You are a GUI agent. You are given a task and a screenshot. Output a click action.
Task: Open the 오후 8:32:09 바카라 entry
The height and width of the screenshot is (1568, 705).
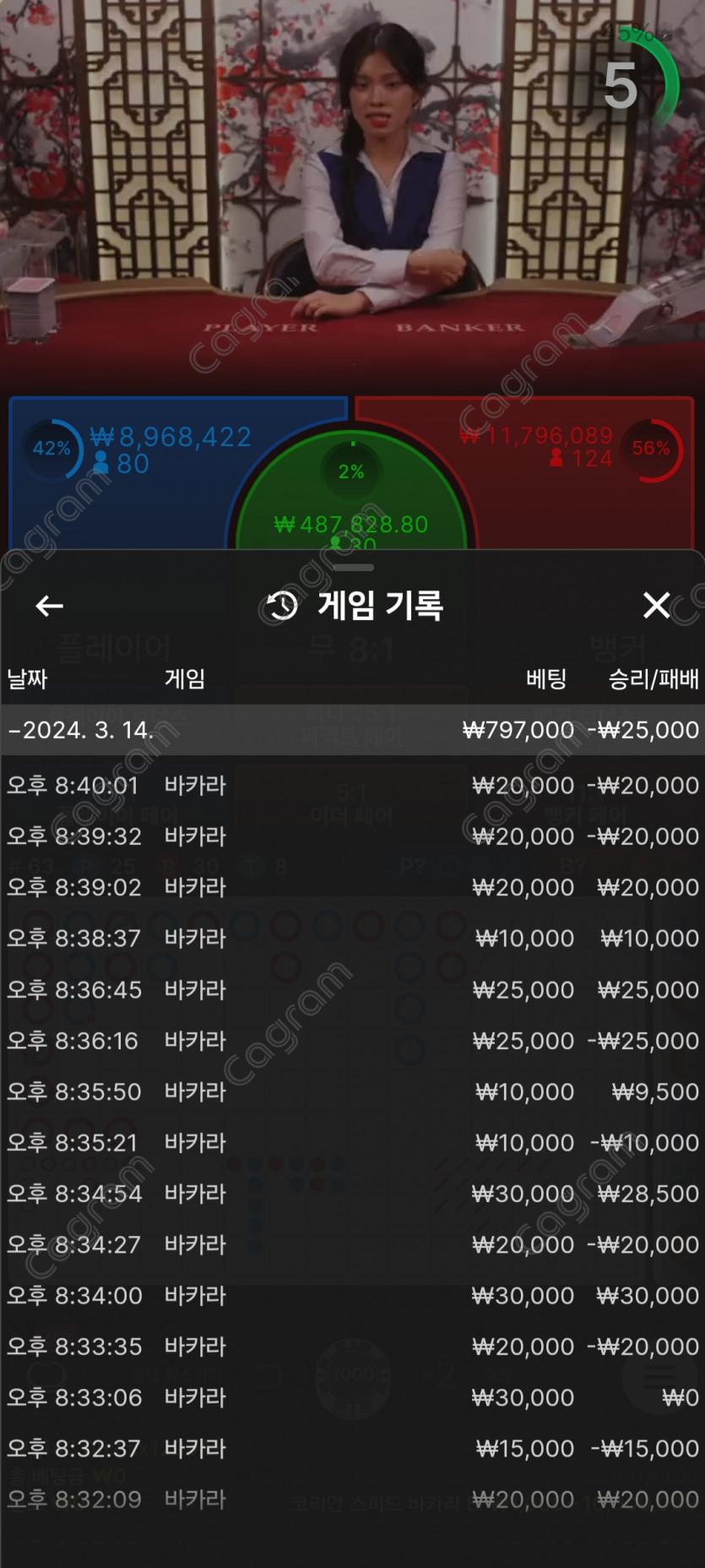point(352,1500)
